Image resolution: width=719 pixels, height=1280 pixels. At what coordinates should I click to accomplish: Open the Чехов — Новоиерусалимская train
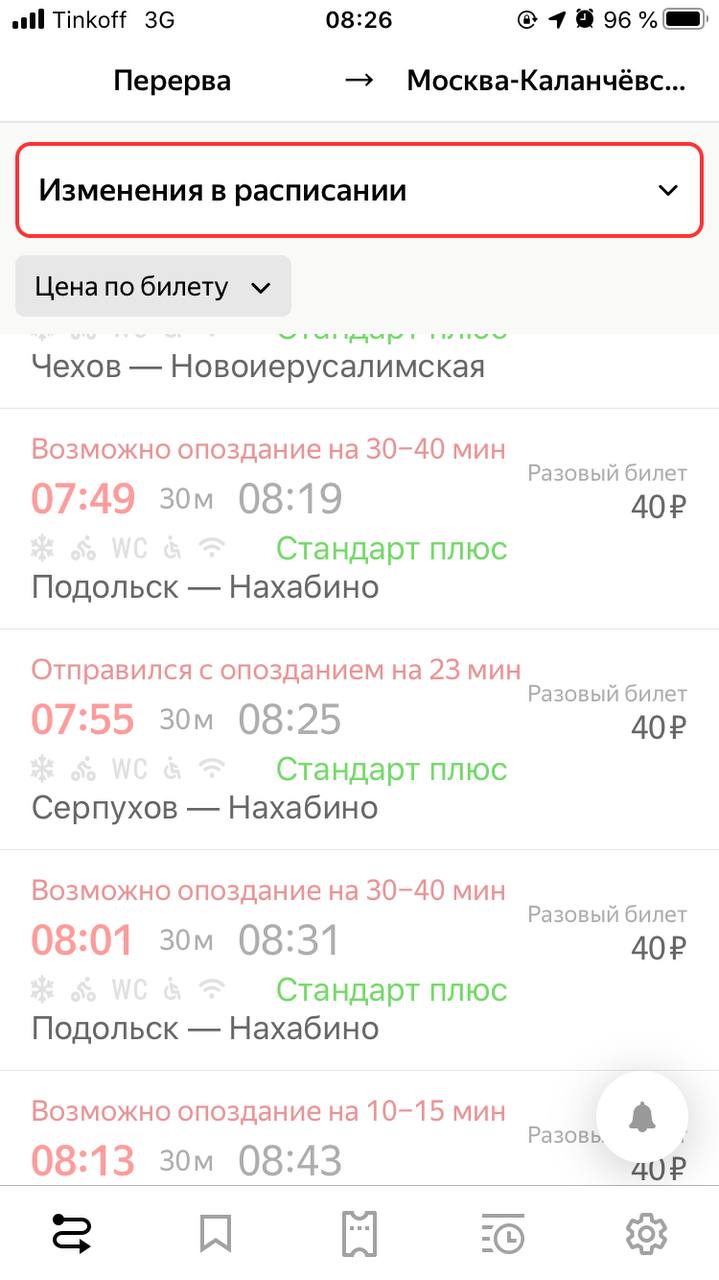click(x=359, y=370)
